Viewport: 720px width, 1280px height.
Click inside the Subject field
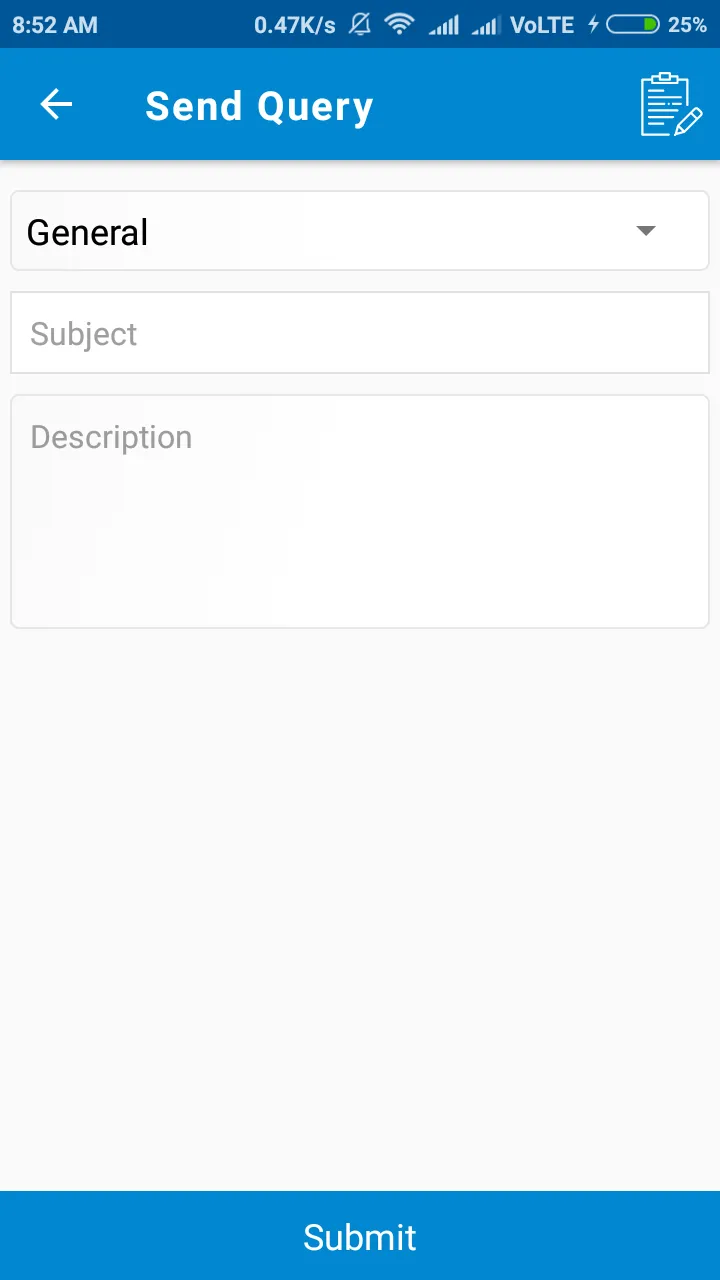(360, 333)
